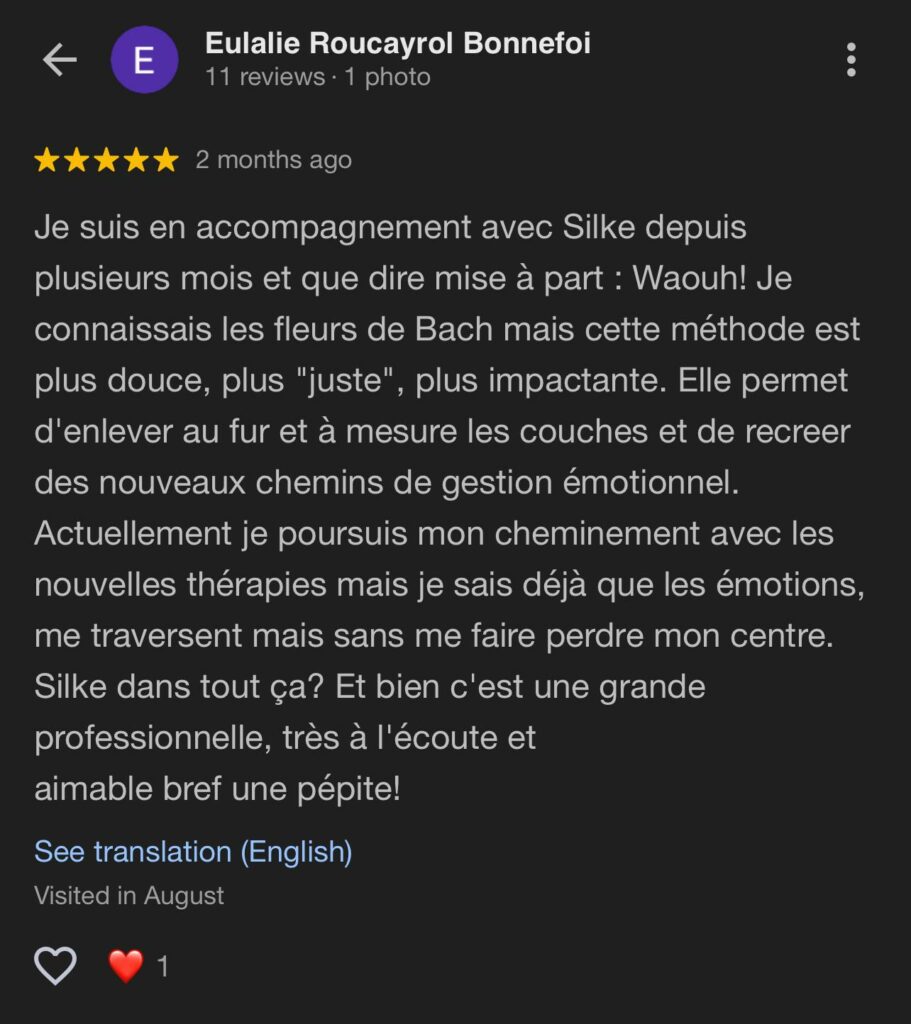
Task: Open the three-dot overflow menu
Action: point(851,60)
